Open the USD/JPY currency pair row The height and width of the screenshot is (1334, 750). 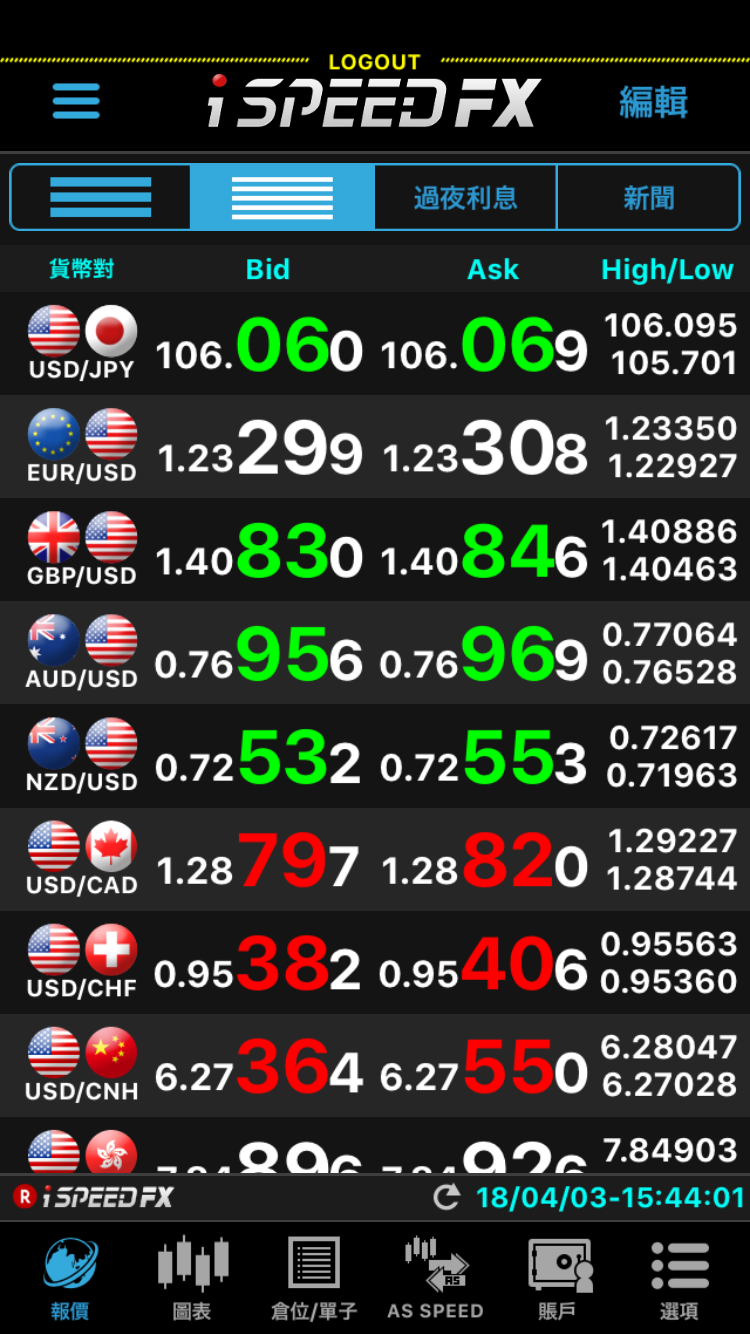pyautogui.click(x=375, y=343)
